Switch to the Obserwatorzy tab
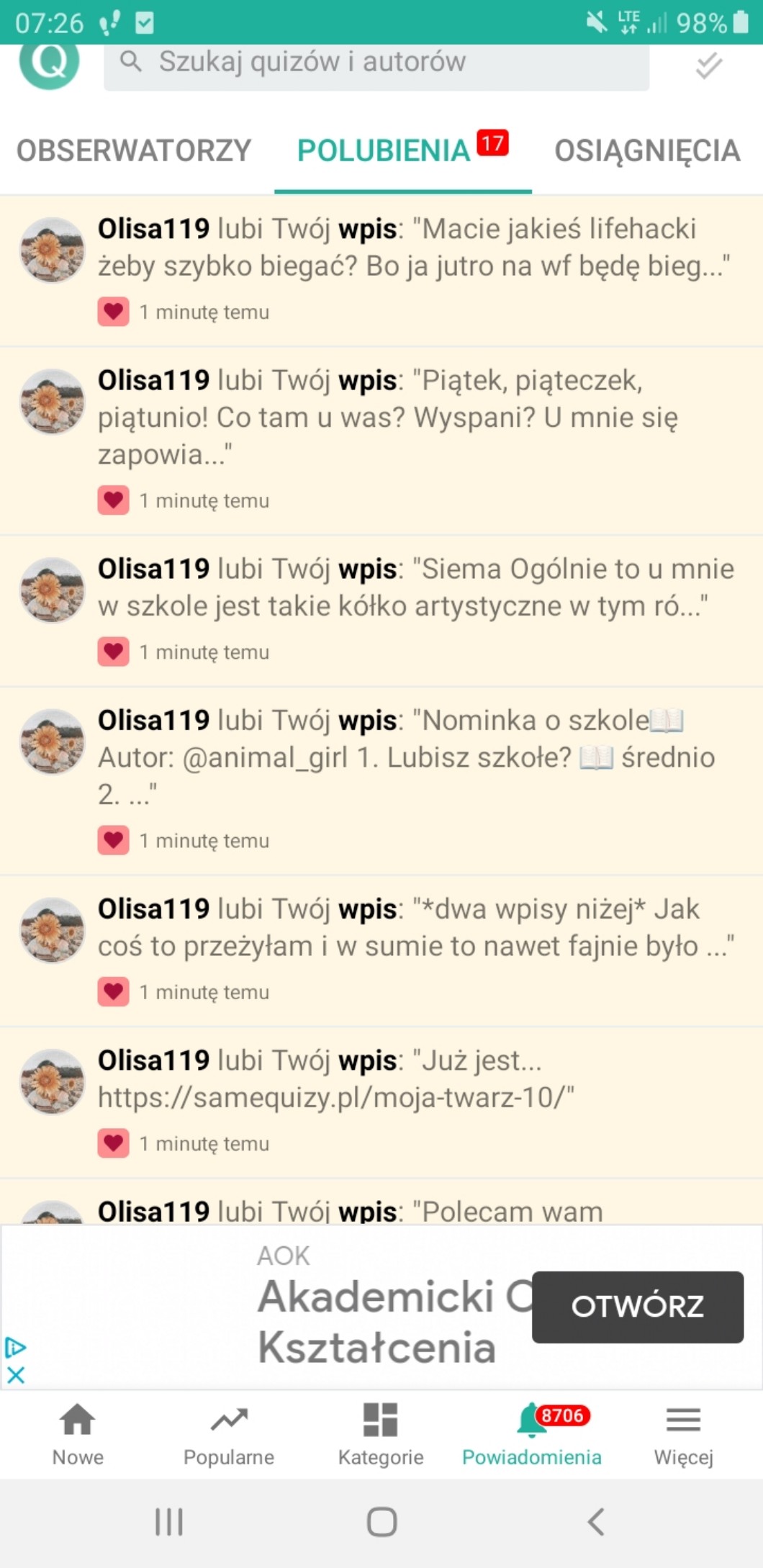The width and height of the screenshot is (763, 1568). [134, 151]
